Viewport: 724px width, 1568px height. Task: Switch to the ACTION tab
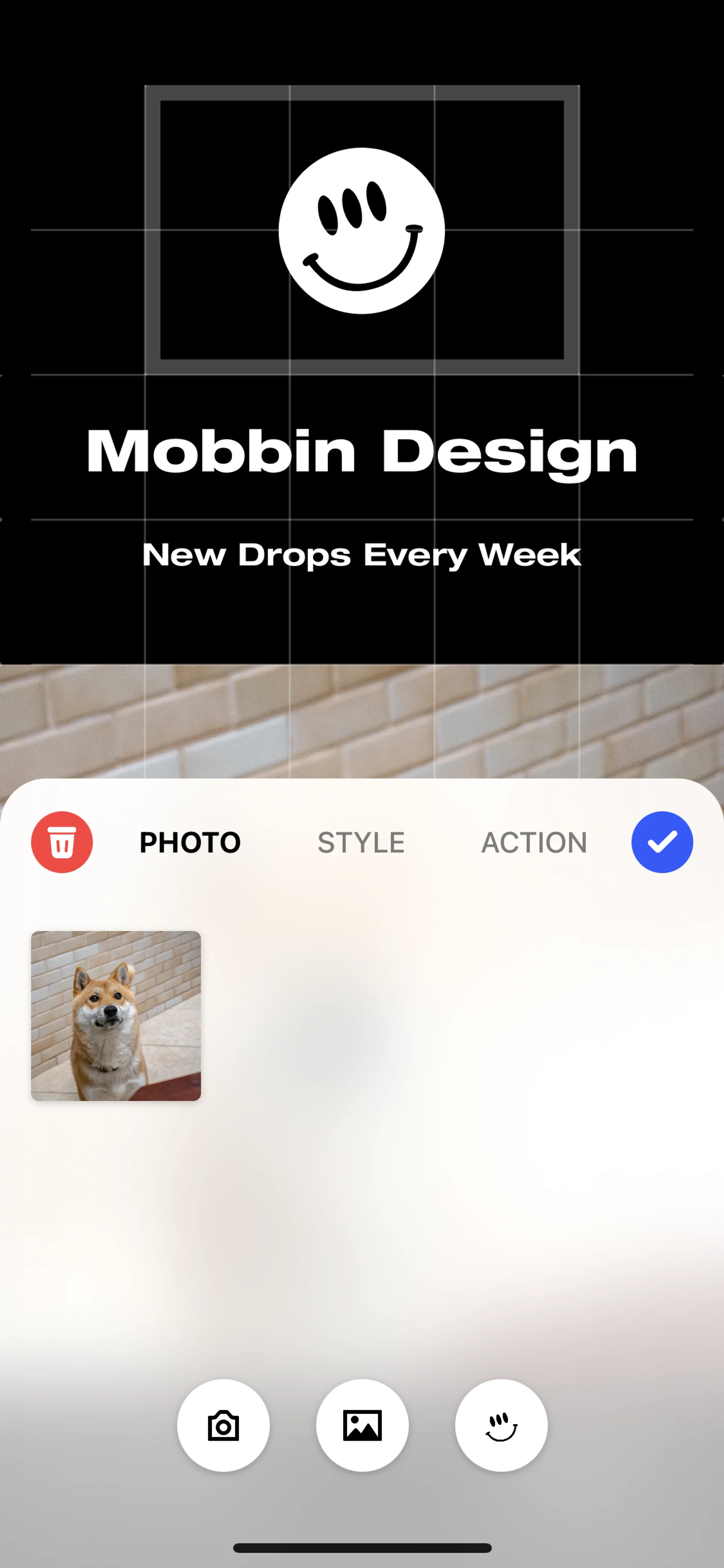tap(534, 842)
